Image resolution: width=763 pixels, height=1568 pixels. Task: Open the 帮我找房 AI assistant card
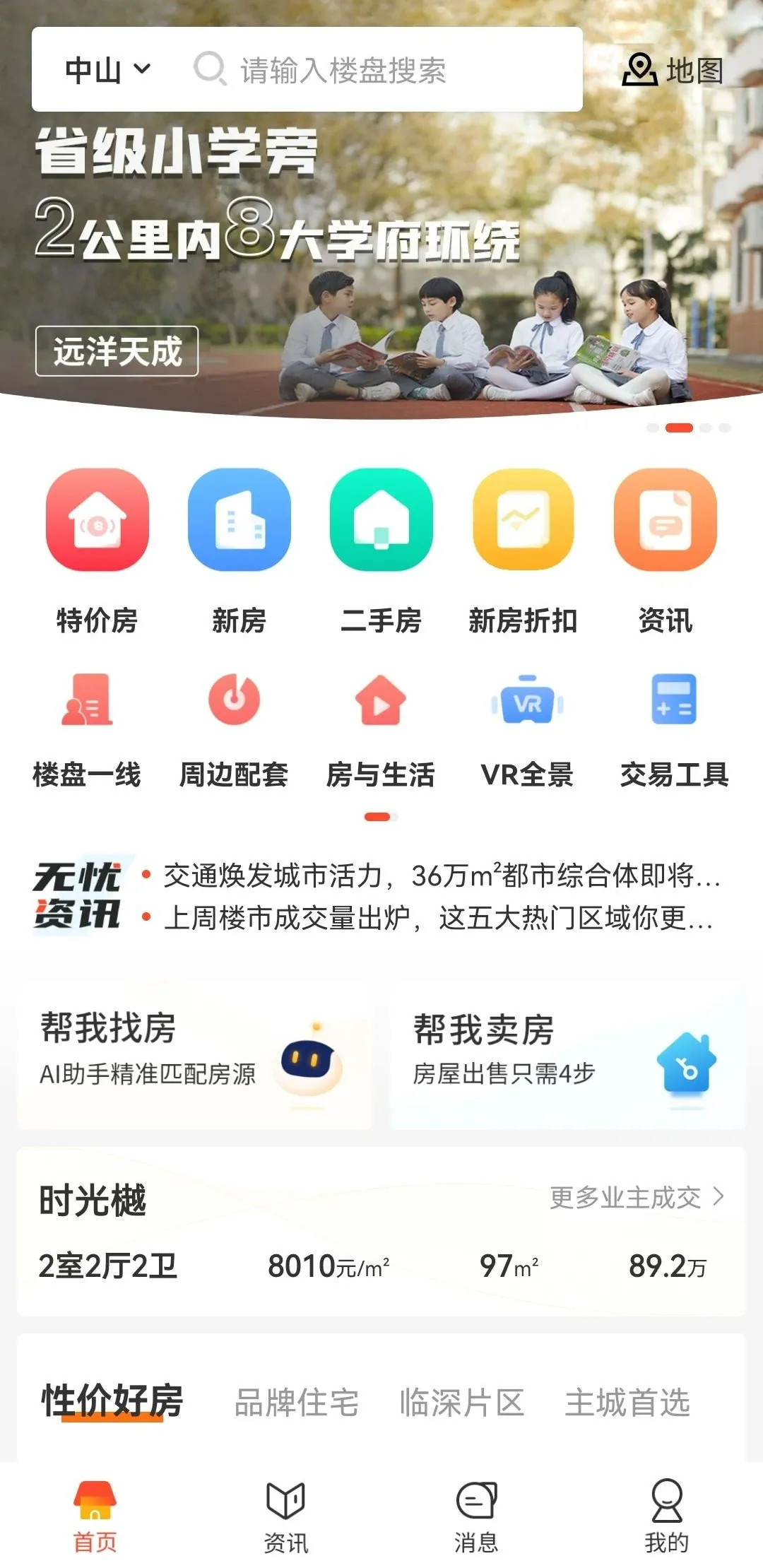(194, 1055)
